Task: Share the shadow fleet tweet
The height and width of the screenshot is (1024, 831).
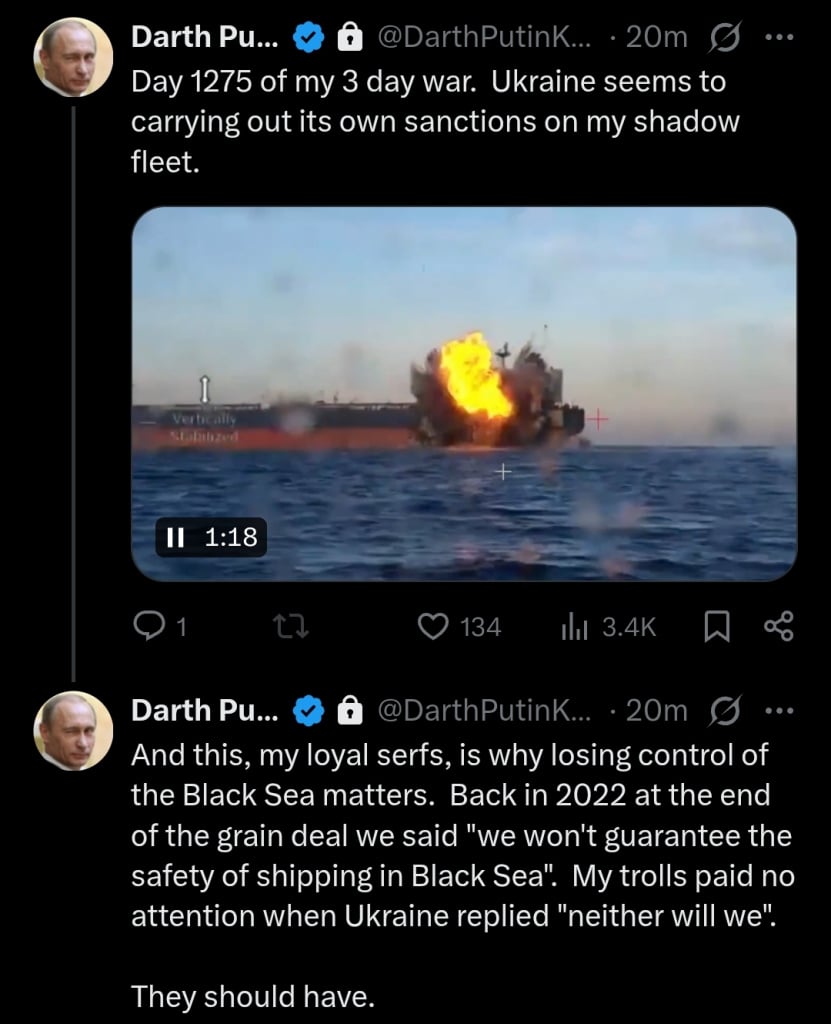Action: click(778, 627)
